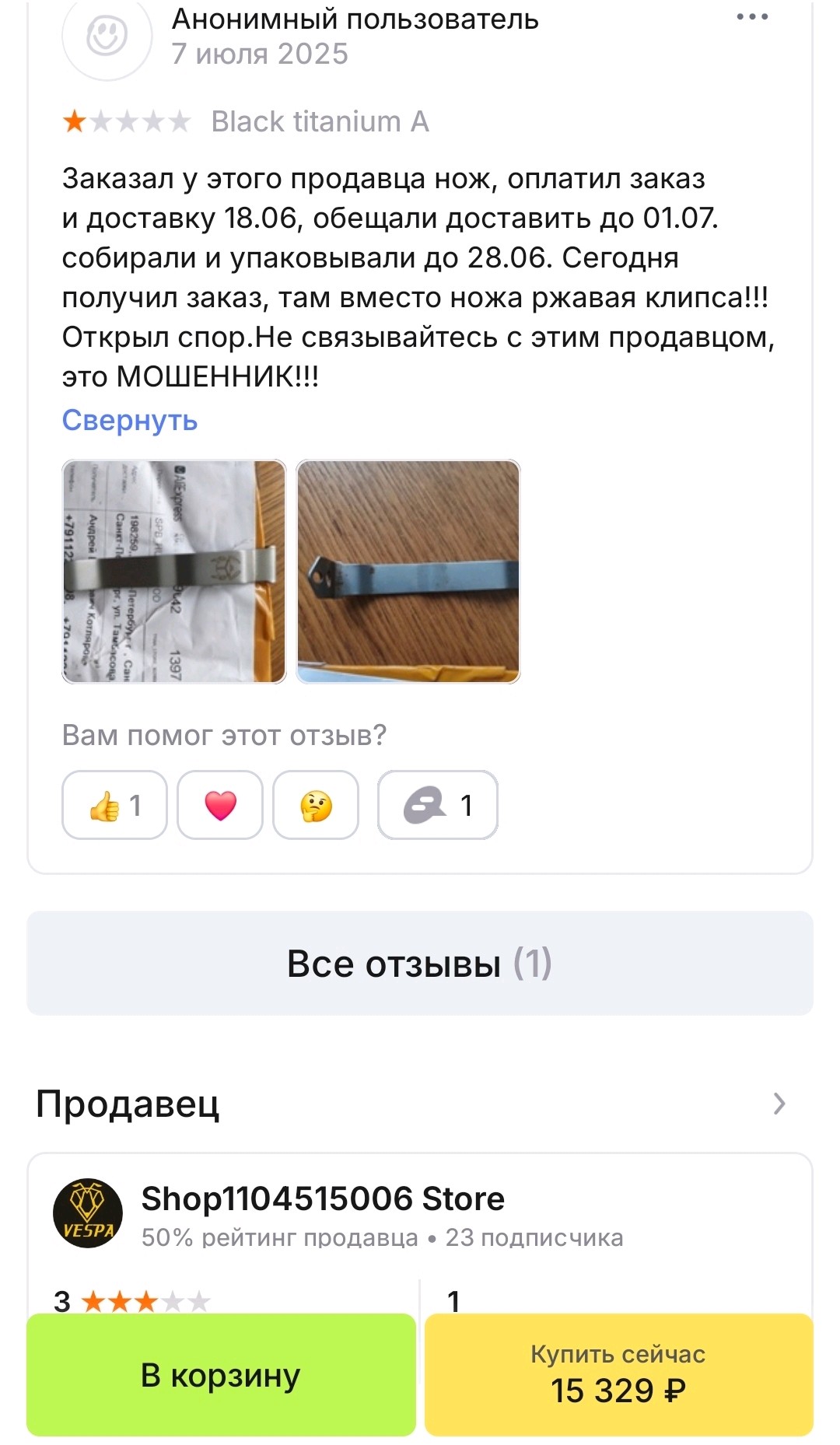The height and width of the screenshot is (1445, 840).
Task: Tap the mask reaction button
Action: tap(437, 805)
